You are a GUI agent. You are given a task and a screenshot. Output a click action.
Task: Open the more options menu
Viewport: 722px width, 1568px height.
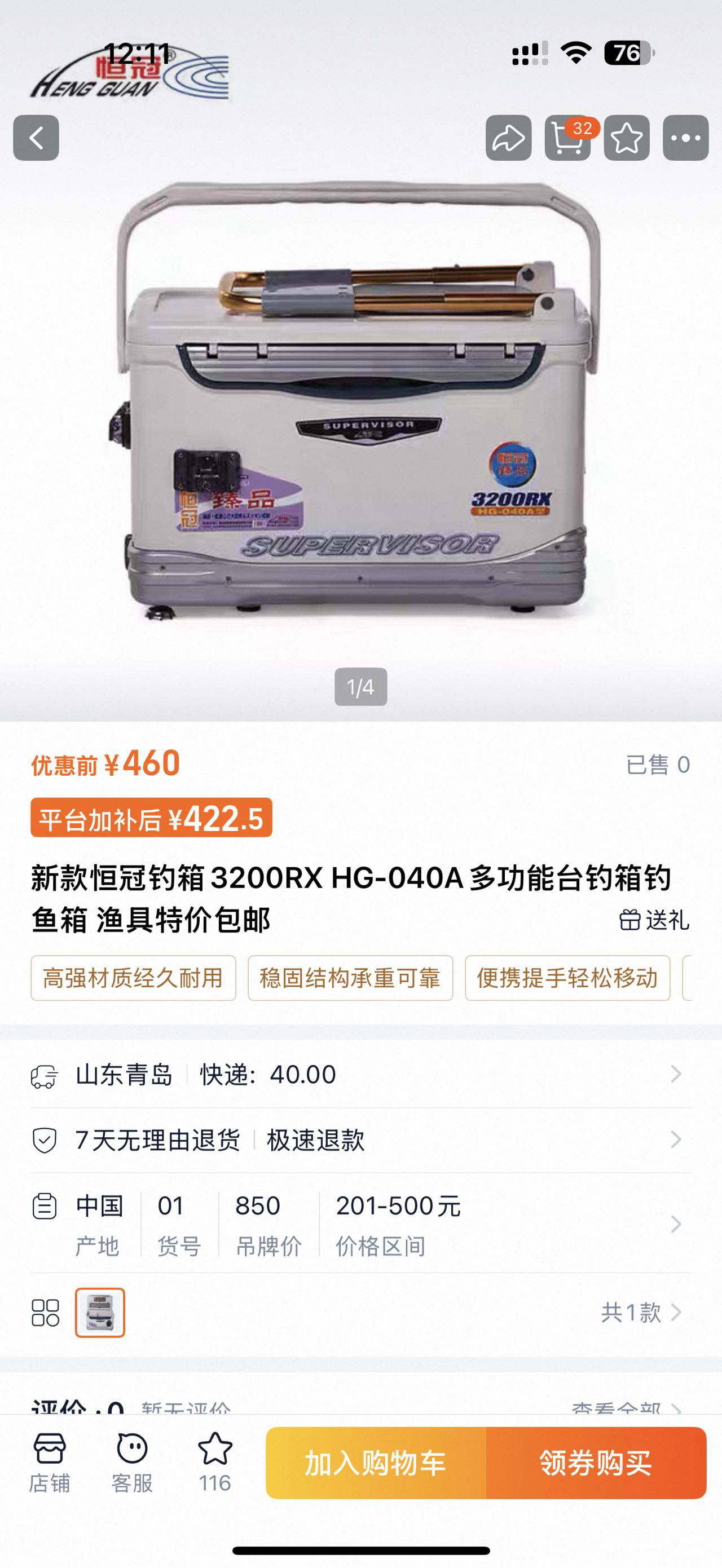click(685, 138)
